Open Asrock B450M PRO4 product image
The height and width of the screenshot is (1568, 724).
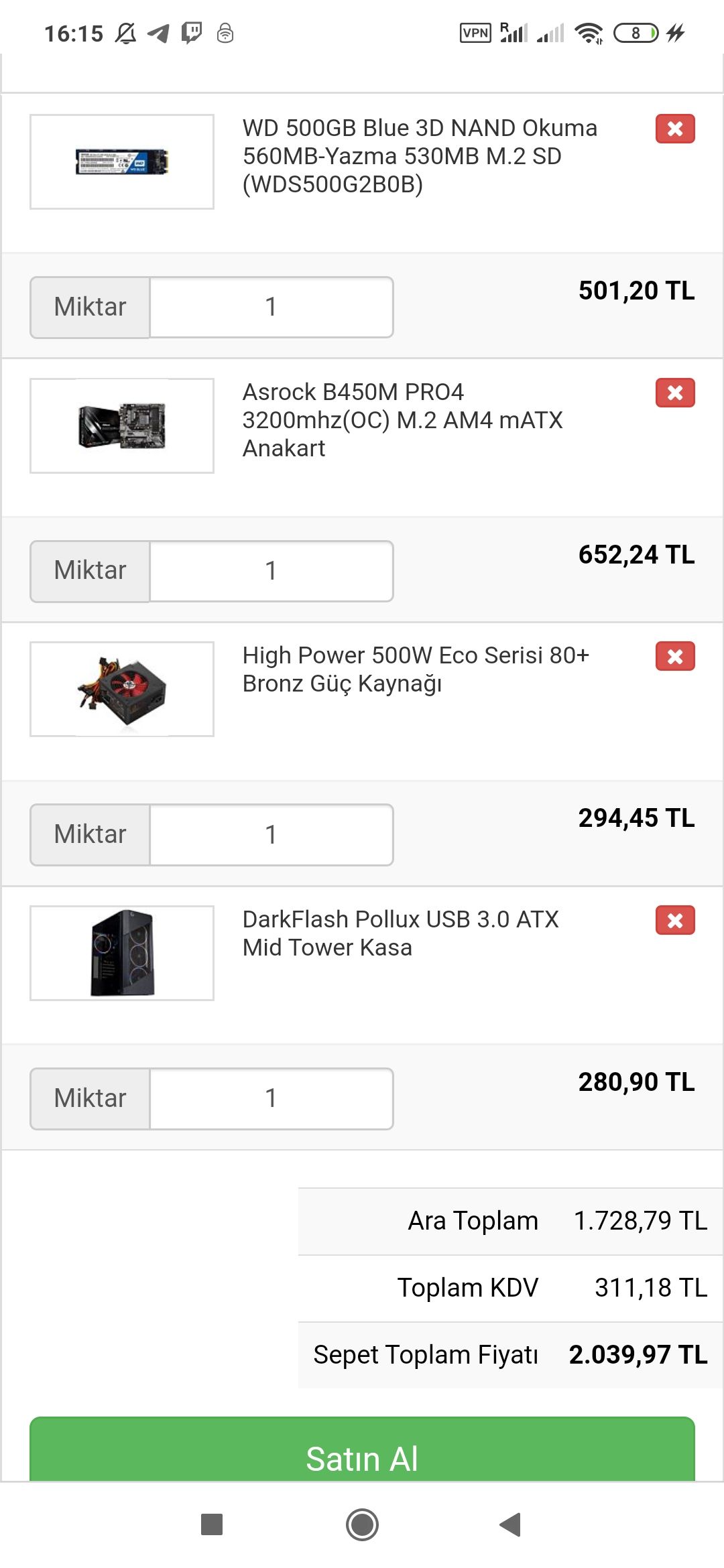click(122, 426)
